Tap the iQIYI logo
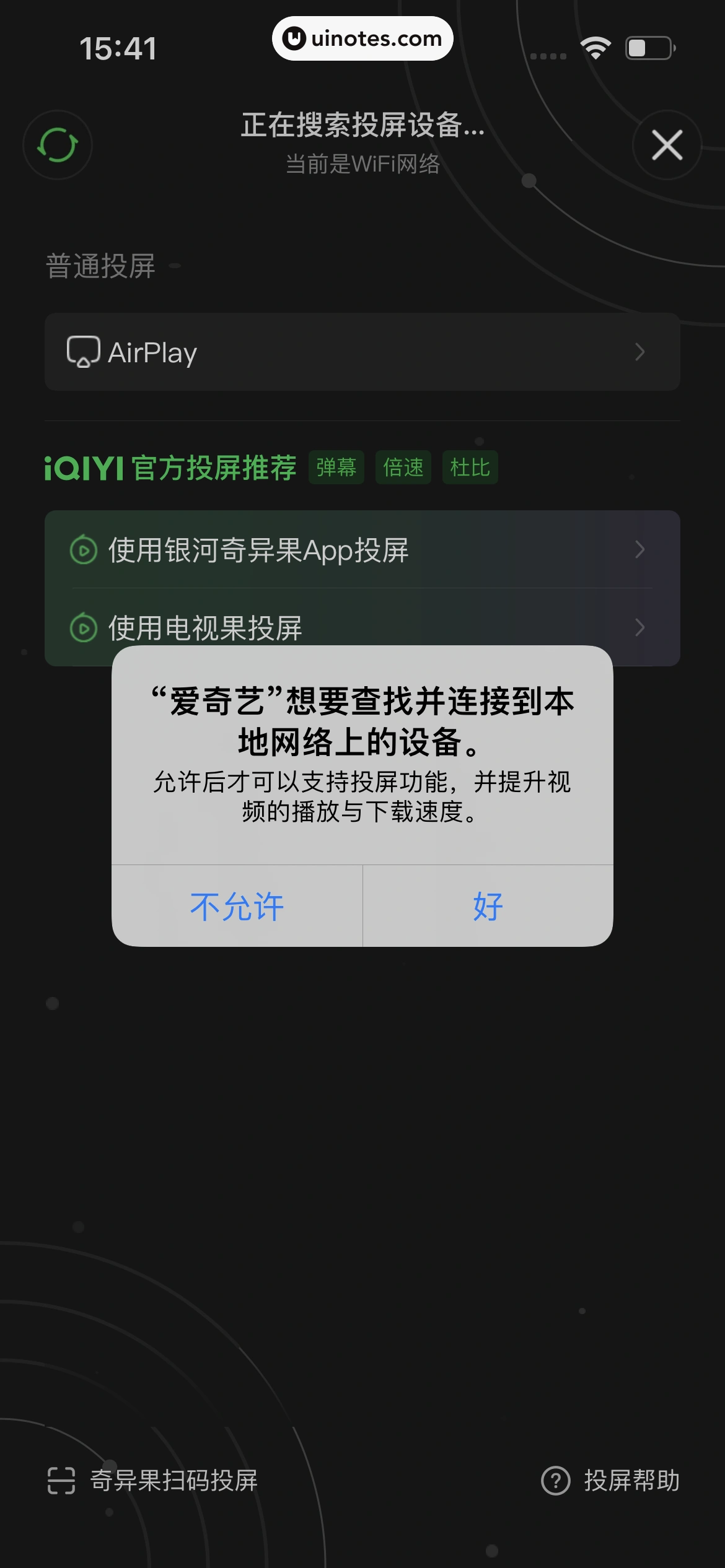The image size is (725, 1568). pyautogui.click(x=82, y=469)
